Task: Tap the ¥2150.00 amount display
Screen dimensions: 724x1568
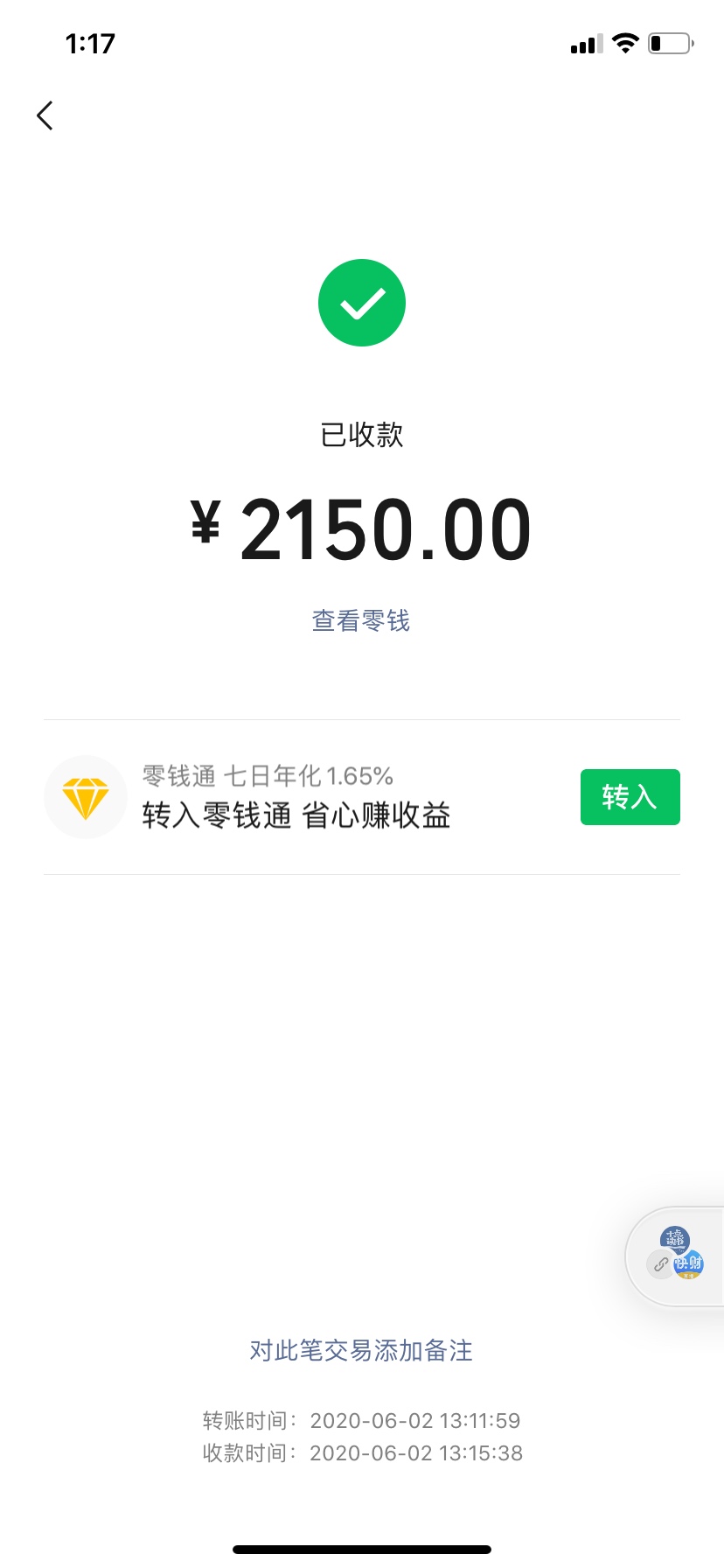Action: click(x=362, y=526)
